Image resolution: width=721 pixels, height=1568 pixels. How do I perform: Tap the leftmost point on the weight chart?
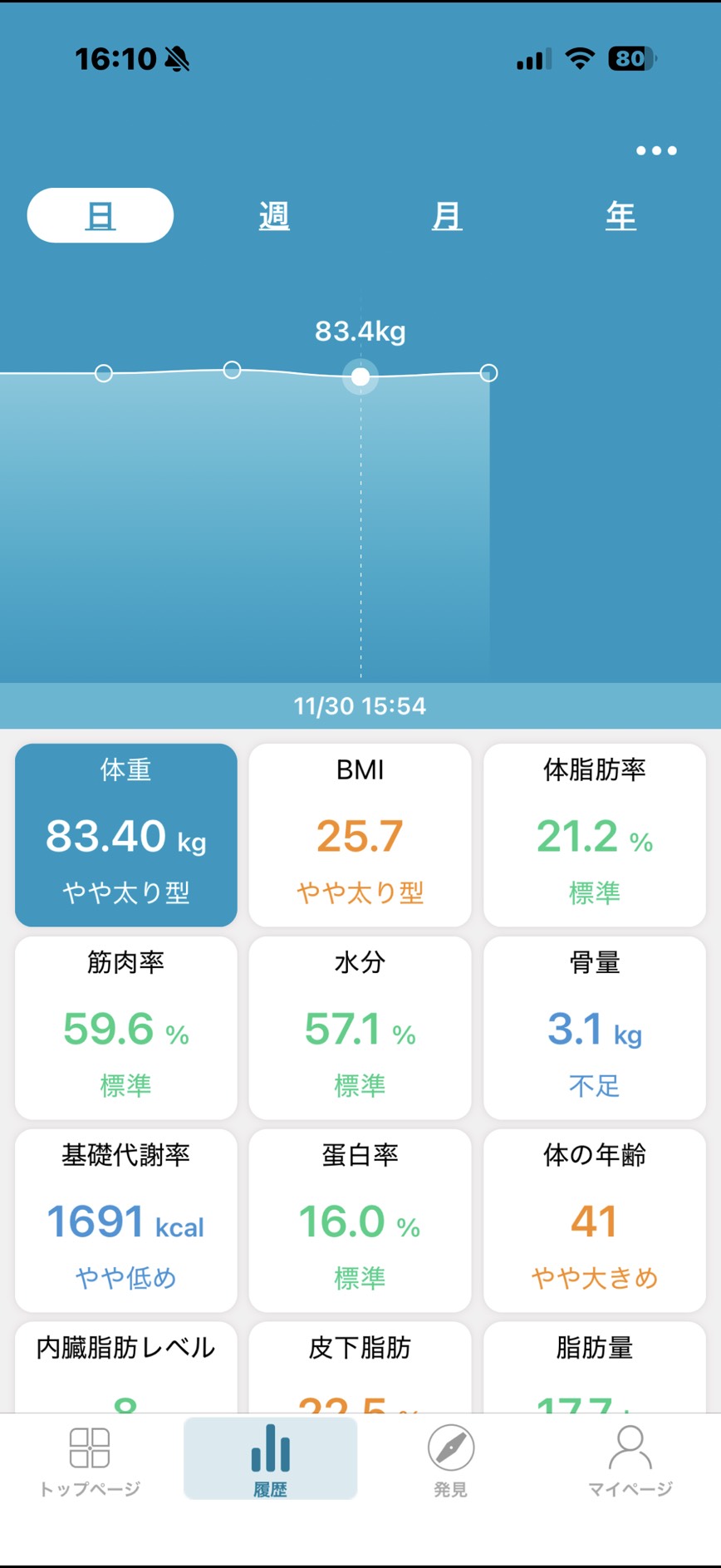[104, 373]
